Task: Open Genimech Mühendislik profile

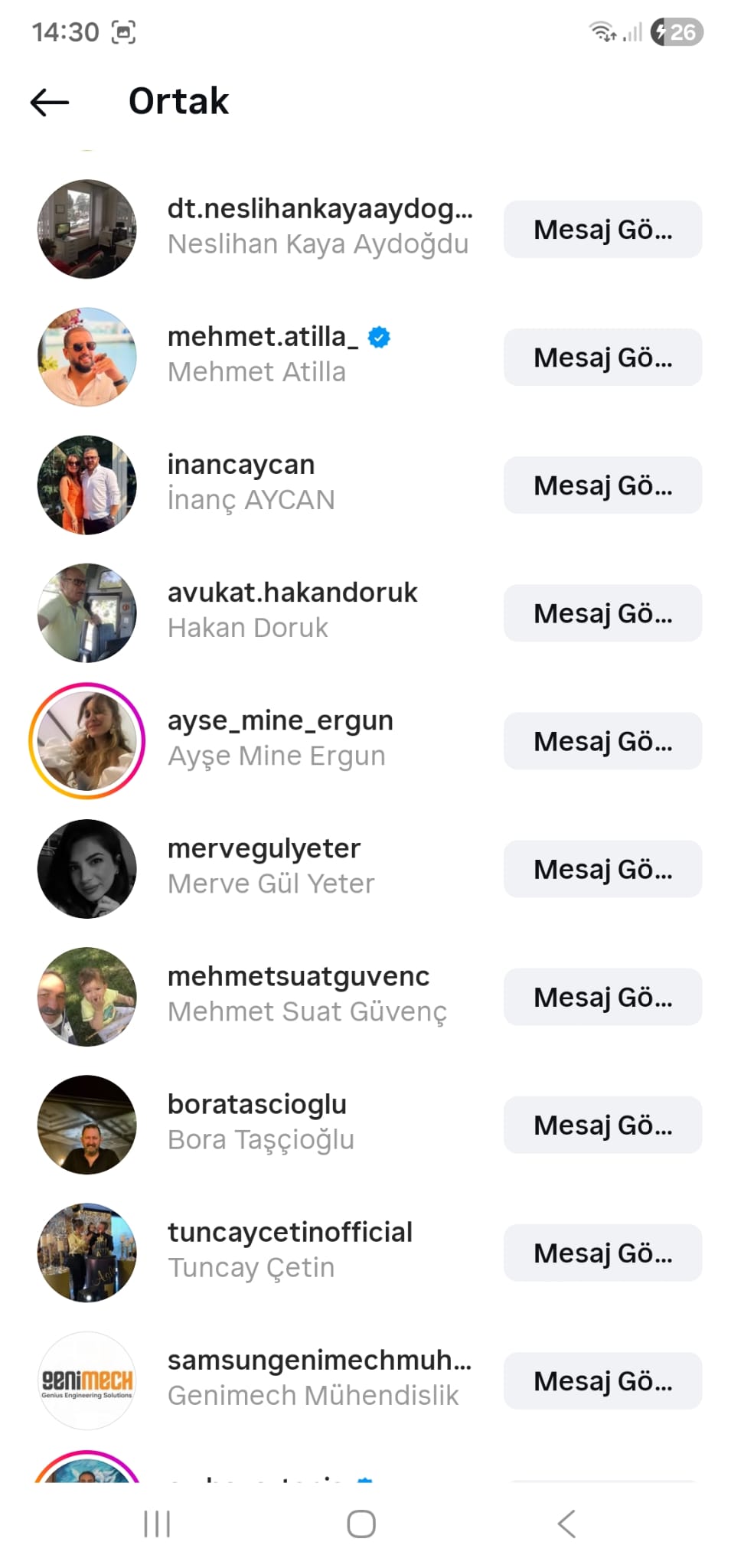Action: pyautogui.click(x=312, y=1377)
